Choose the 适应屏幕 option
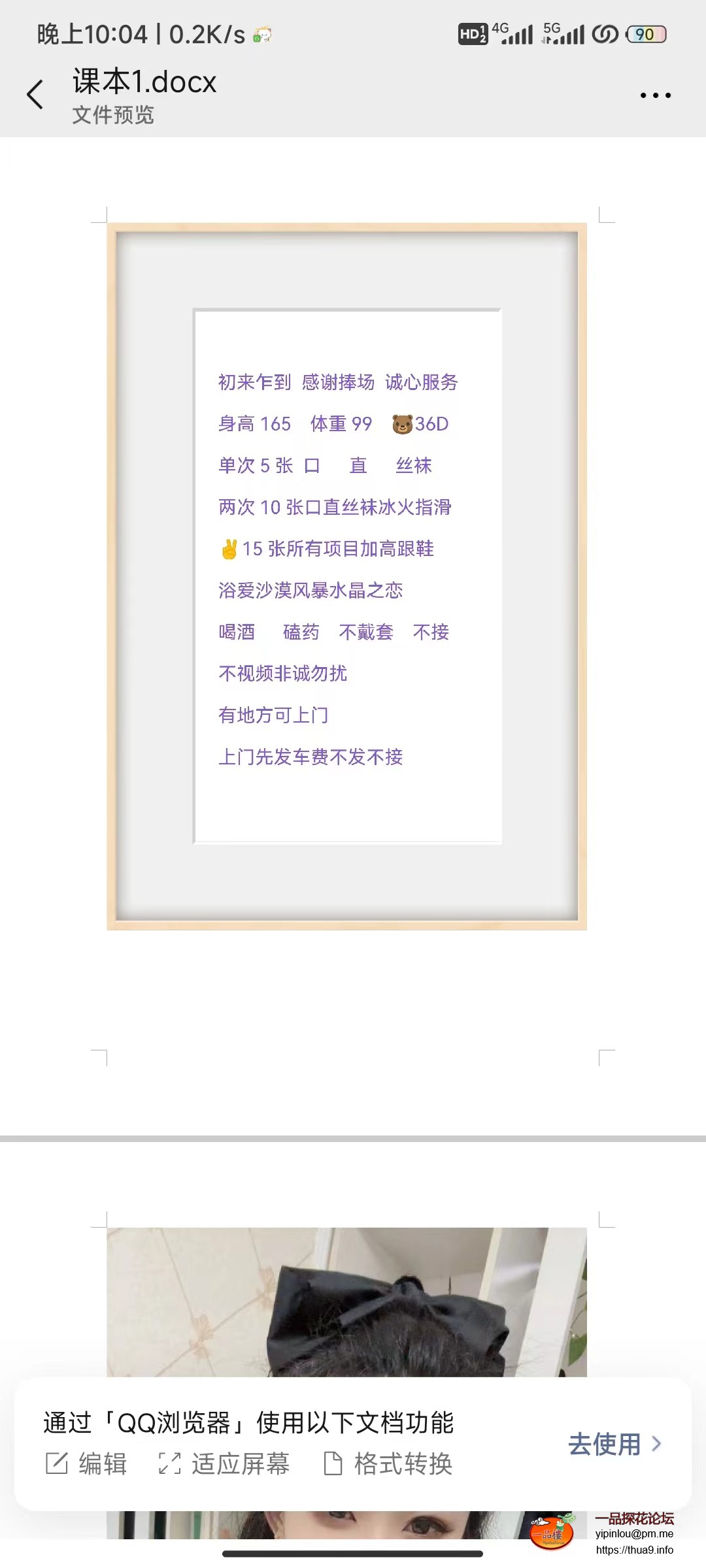The width and height of the screenshot is (706, 1568). [x=225, y=1463]
